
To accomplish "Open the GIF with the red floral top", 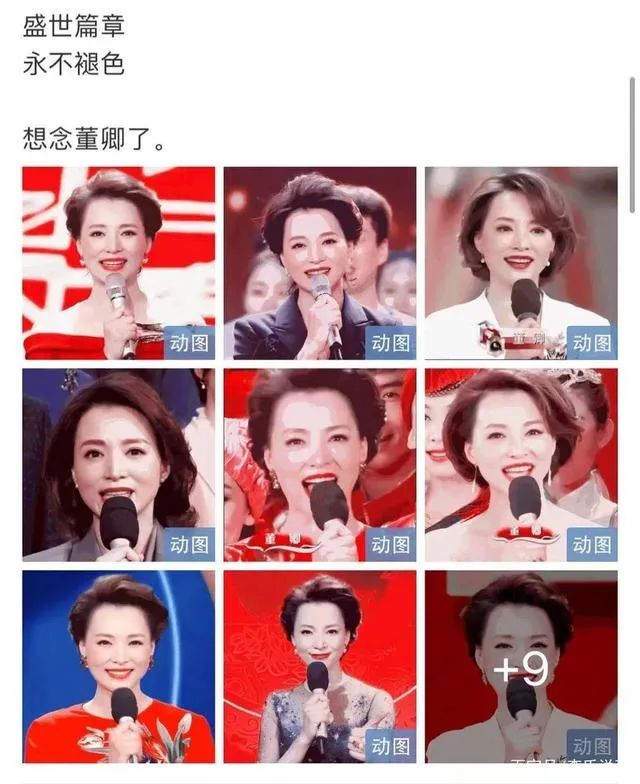I will pos(119,667).
